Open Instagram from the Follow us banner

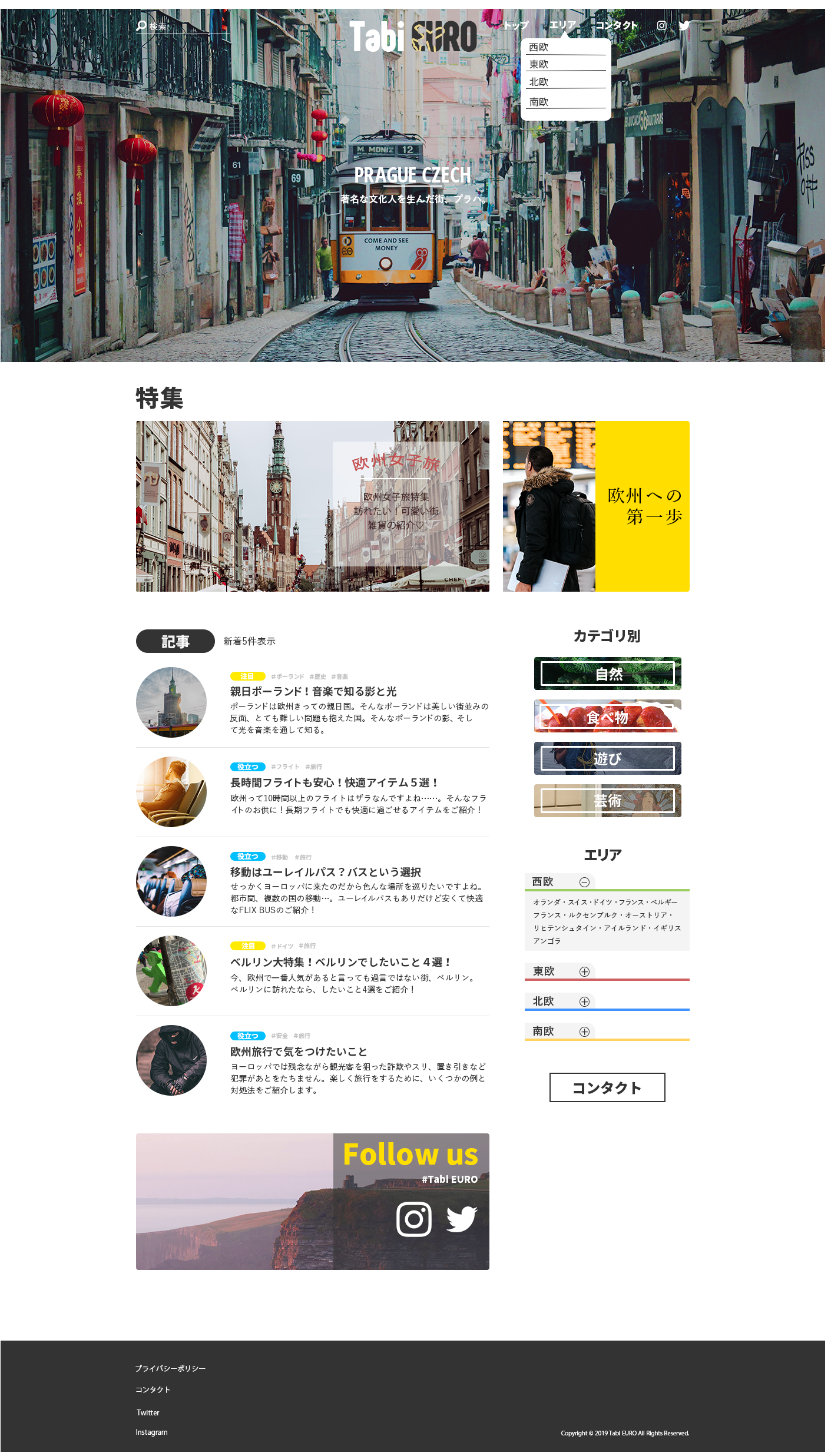pos(413,1219)
